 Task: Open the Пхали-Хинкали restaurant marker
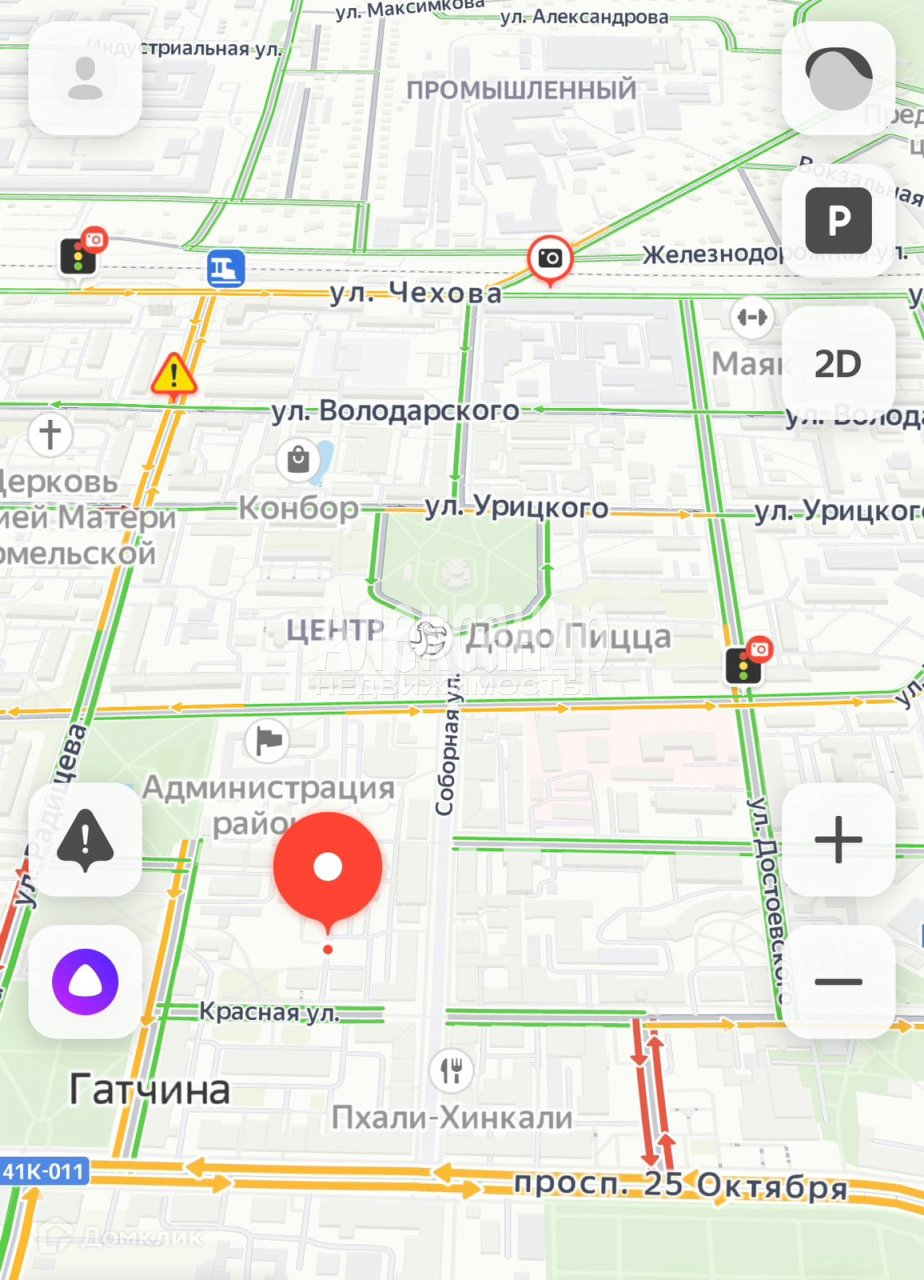pos(451,1071)
